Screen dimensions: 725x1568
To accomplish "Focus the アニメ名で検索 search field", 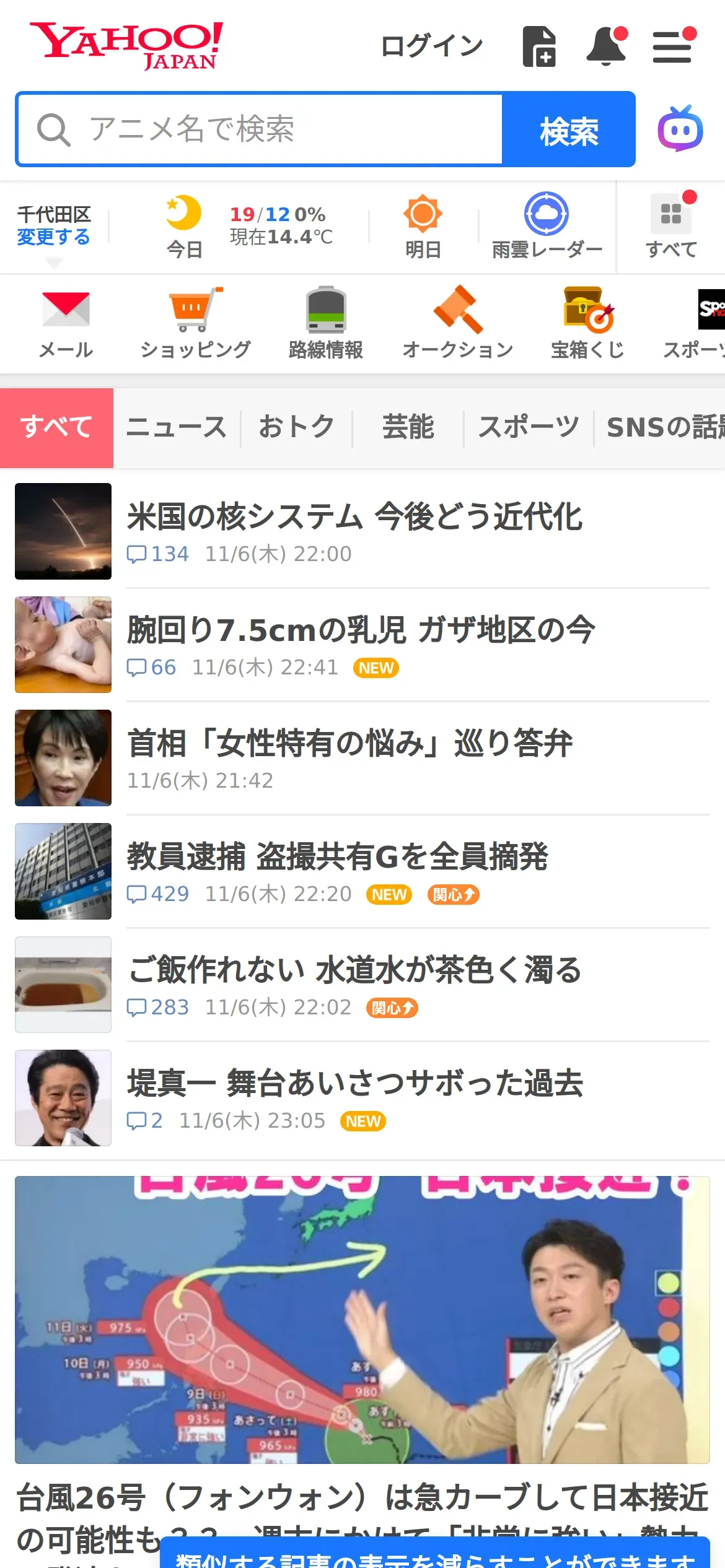I will coord(260,129).
